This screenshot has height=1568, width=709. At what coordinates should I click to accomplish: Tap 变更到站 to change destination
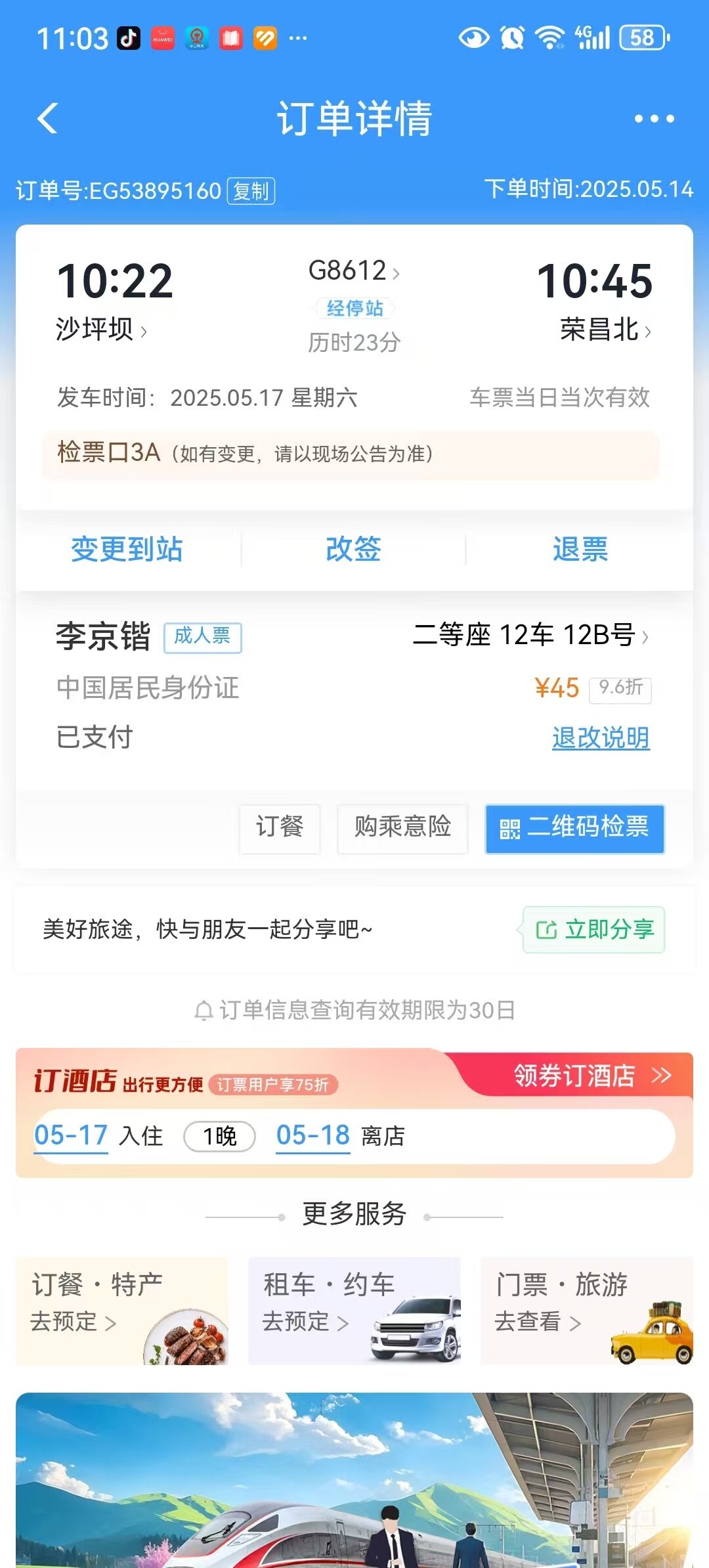pyautogui.click(x=127, y=549)
